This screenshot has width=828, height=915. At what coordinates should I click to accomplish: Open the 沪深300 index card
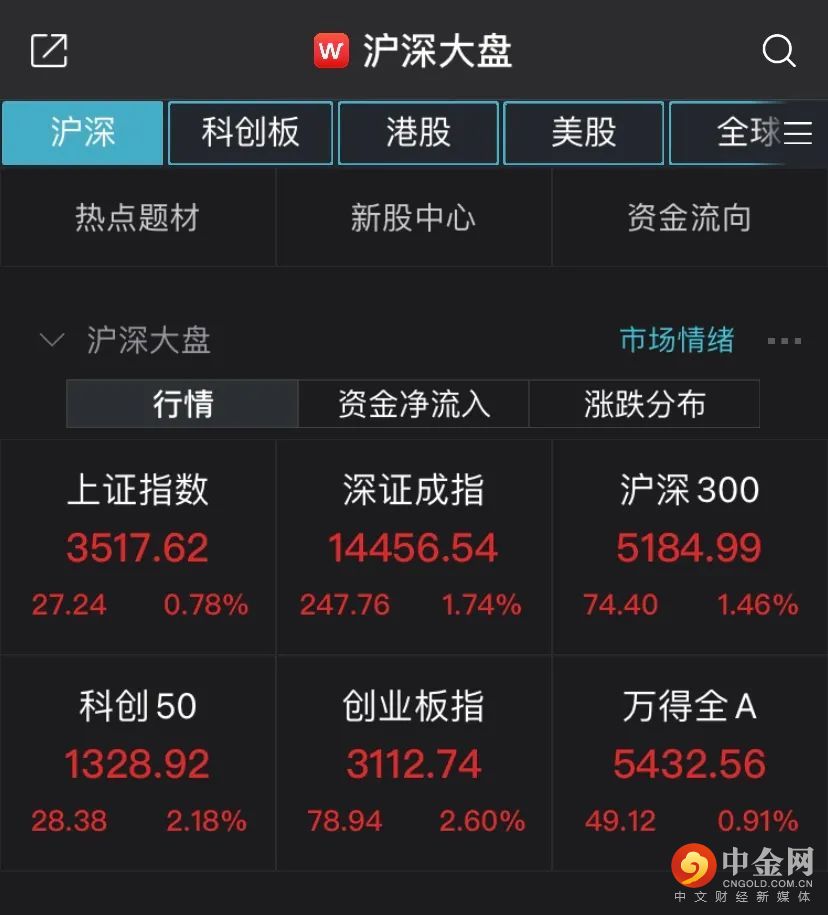click(x=689, y=546)
